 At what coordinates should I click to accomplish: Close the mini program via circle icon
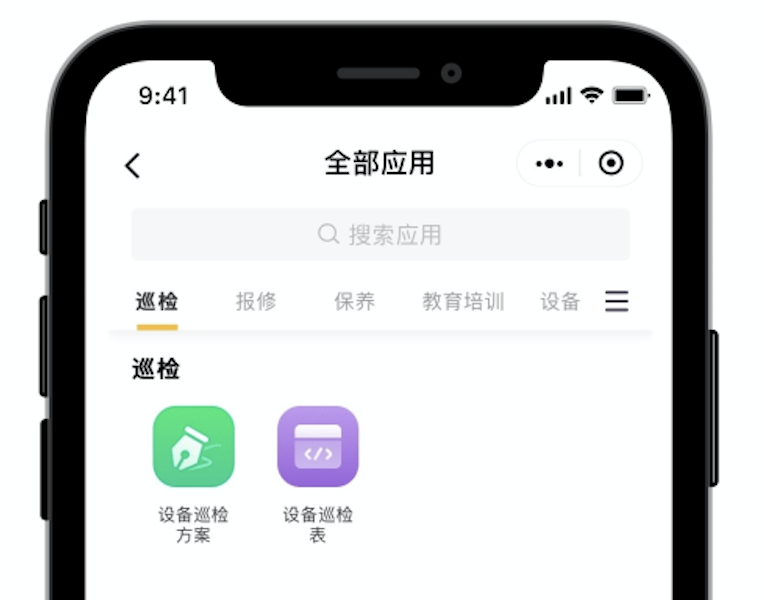[x=611, y=164]
